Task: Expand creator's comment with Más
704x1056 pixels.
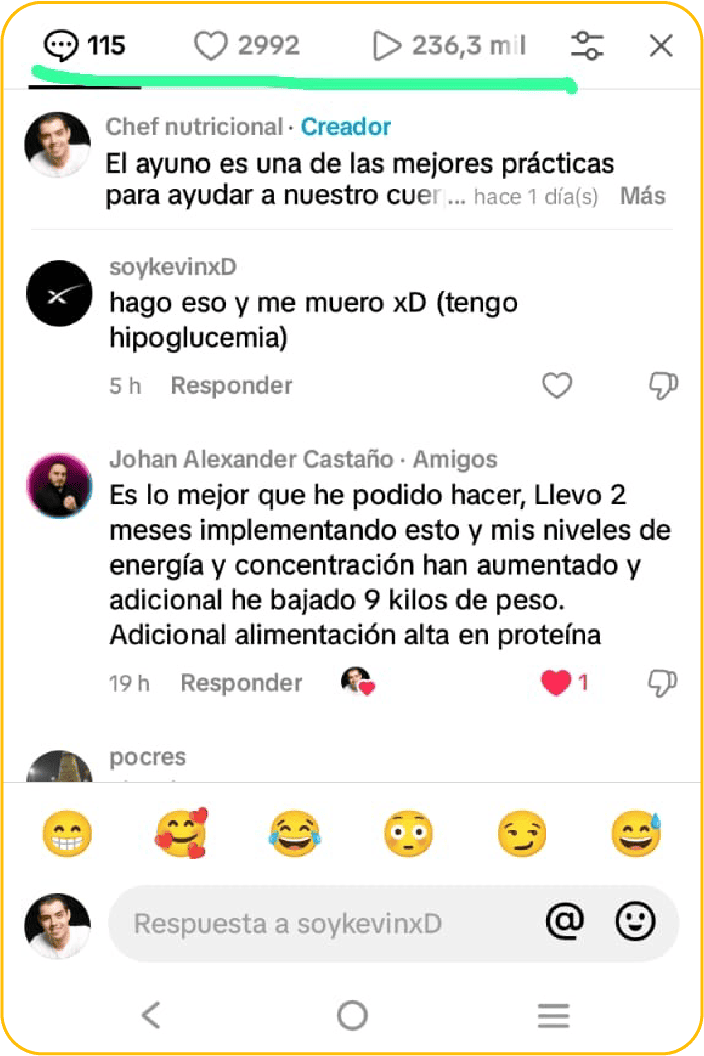Action: tap(642, 196)
